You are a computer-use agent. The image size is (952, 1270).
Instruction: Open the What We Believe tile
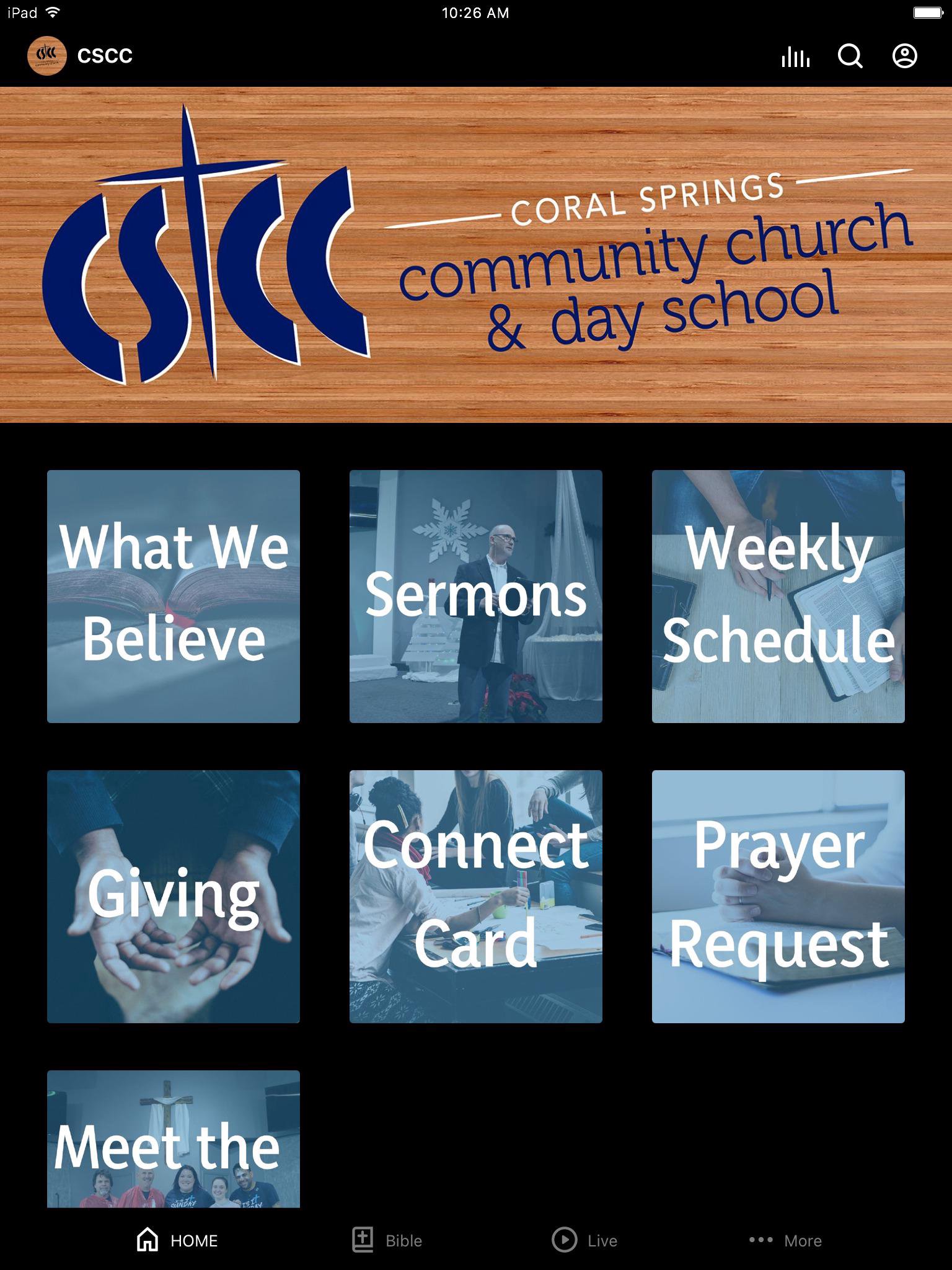[x=174, y=596]
